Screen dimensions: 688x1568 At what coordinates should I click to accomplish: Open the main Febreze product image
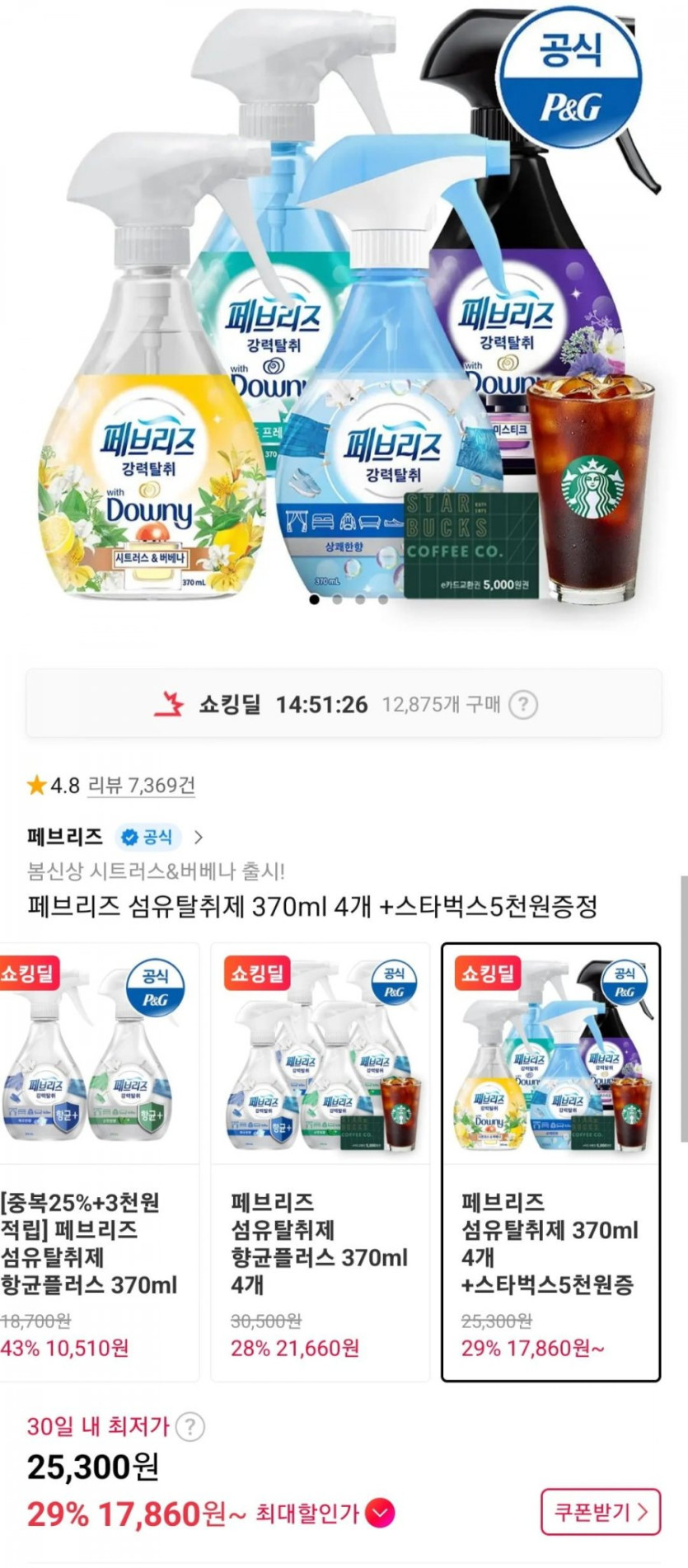[x=344, y=305]
